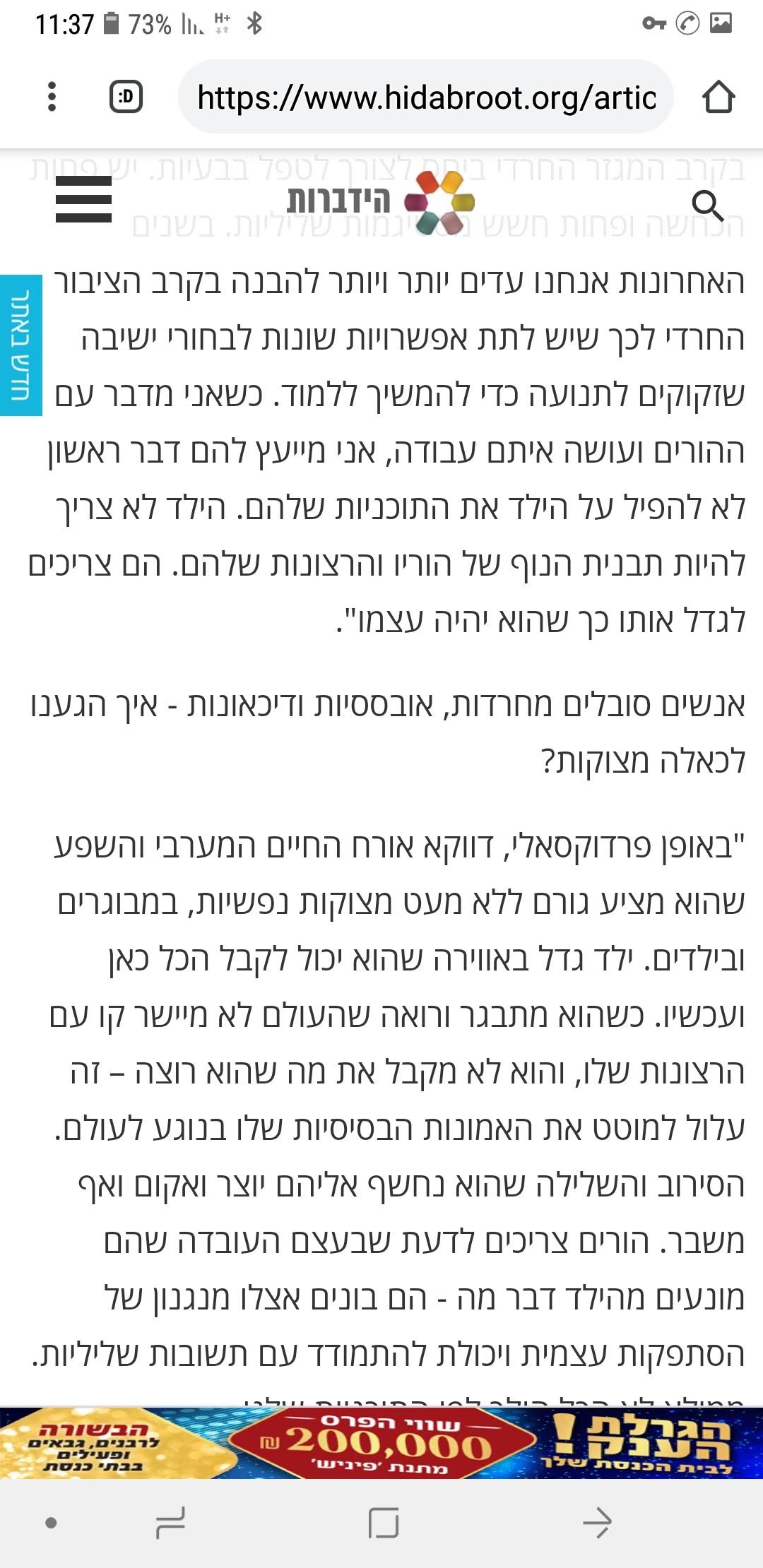Viewport: 763px width, 1568px height.
Task: Open the browser overflow menu
Action: (x=52, y=97)
